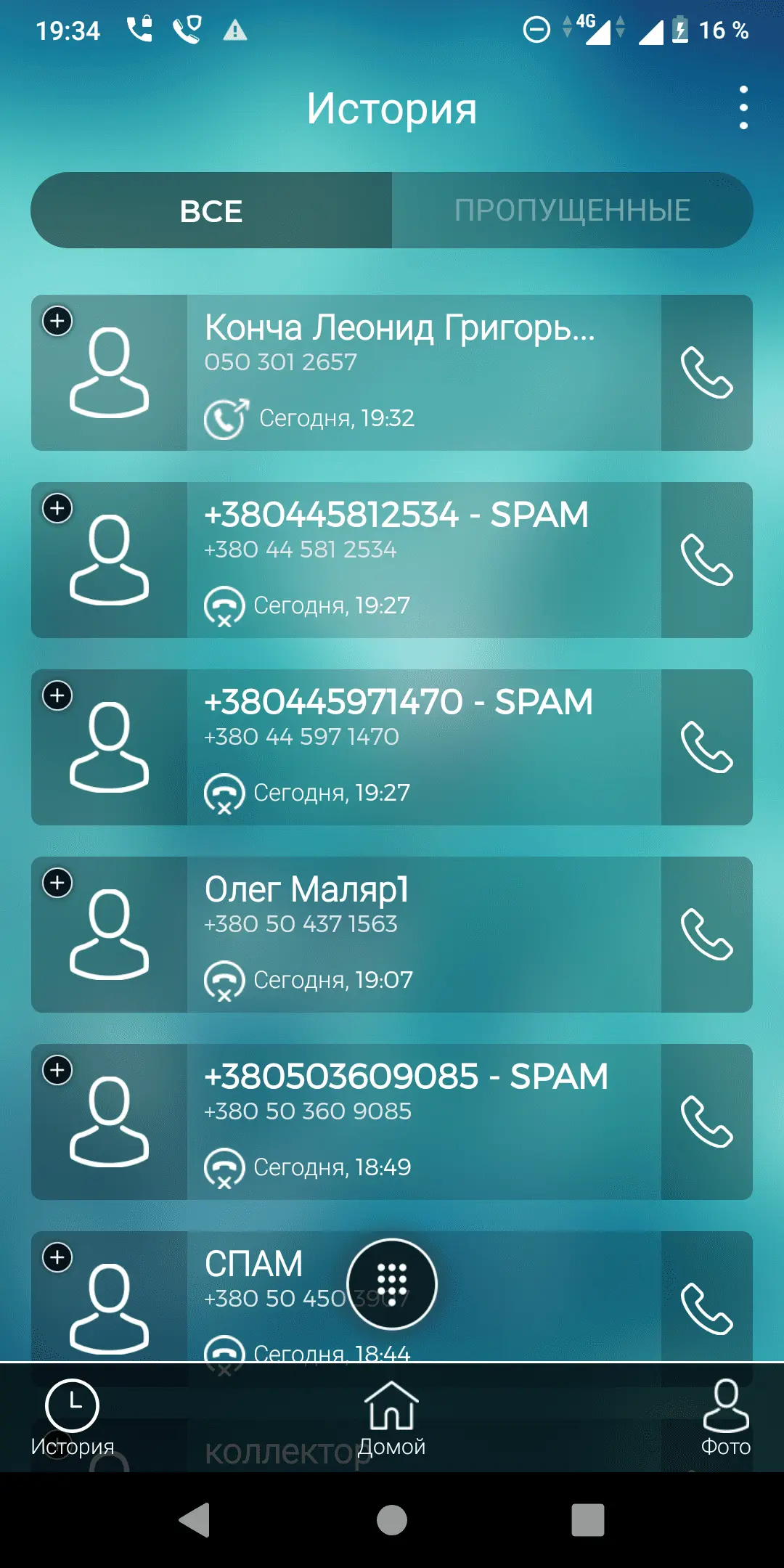The image size is (784, 1568).
Task: Tap the plus badge on +380445971470's avatar
Action: (58, 695)
